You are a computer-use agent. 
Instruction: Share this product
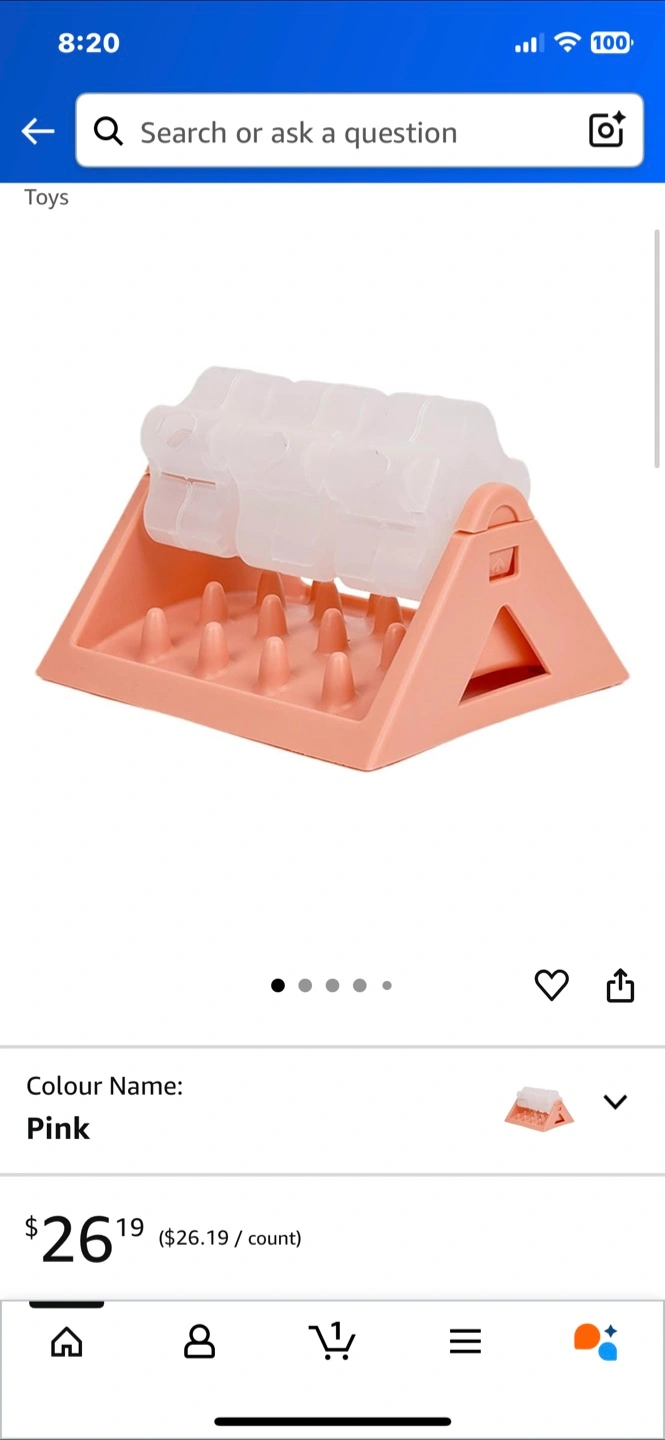(620, 985)
